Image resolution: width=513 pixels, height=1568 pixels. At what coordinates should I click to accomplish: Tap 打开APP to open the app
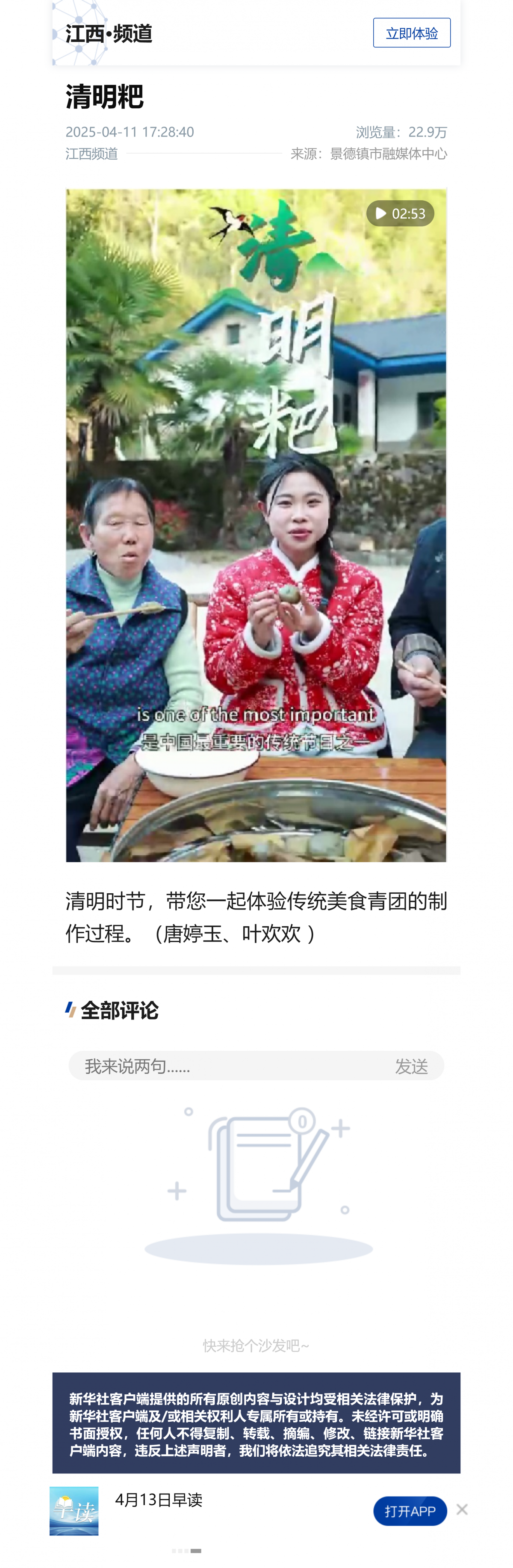click(x=410, y=1511)
